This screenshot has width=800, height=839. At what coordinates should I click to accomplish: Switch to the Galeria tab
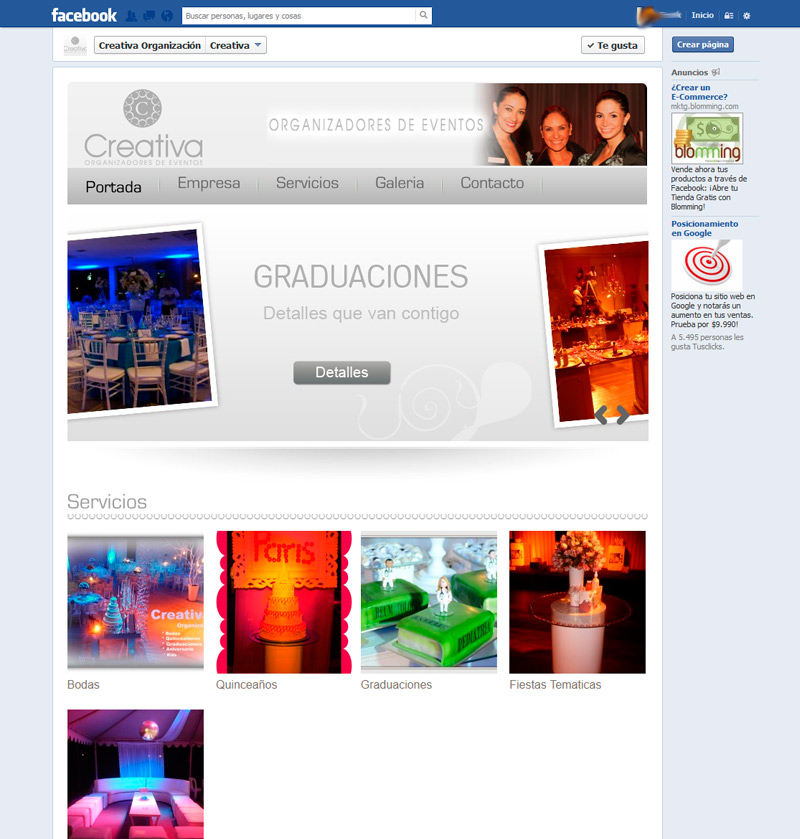pyautogui.click(x=399, y=183)
